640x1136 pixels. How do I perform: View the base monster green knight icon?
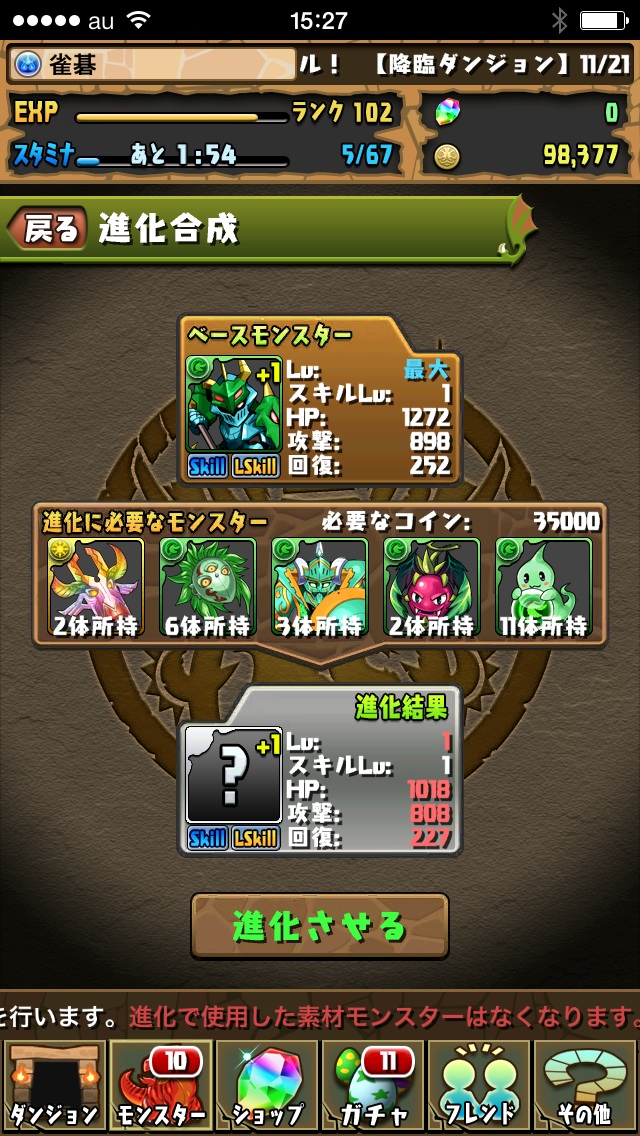coord(234,404)
